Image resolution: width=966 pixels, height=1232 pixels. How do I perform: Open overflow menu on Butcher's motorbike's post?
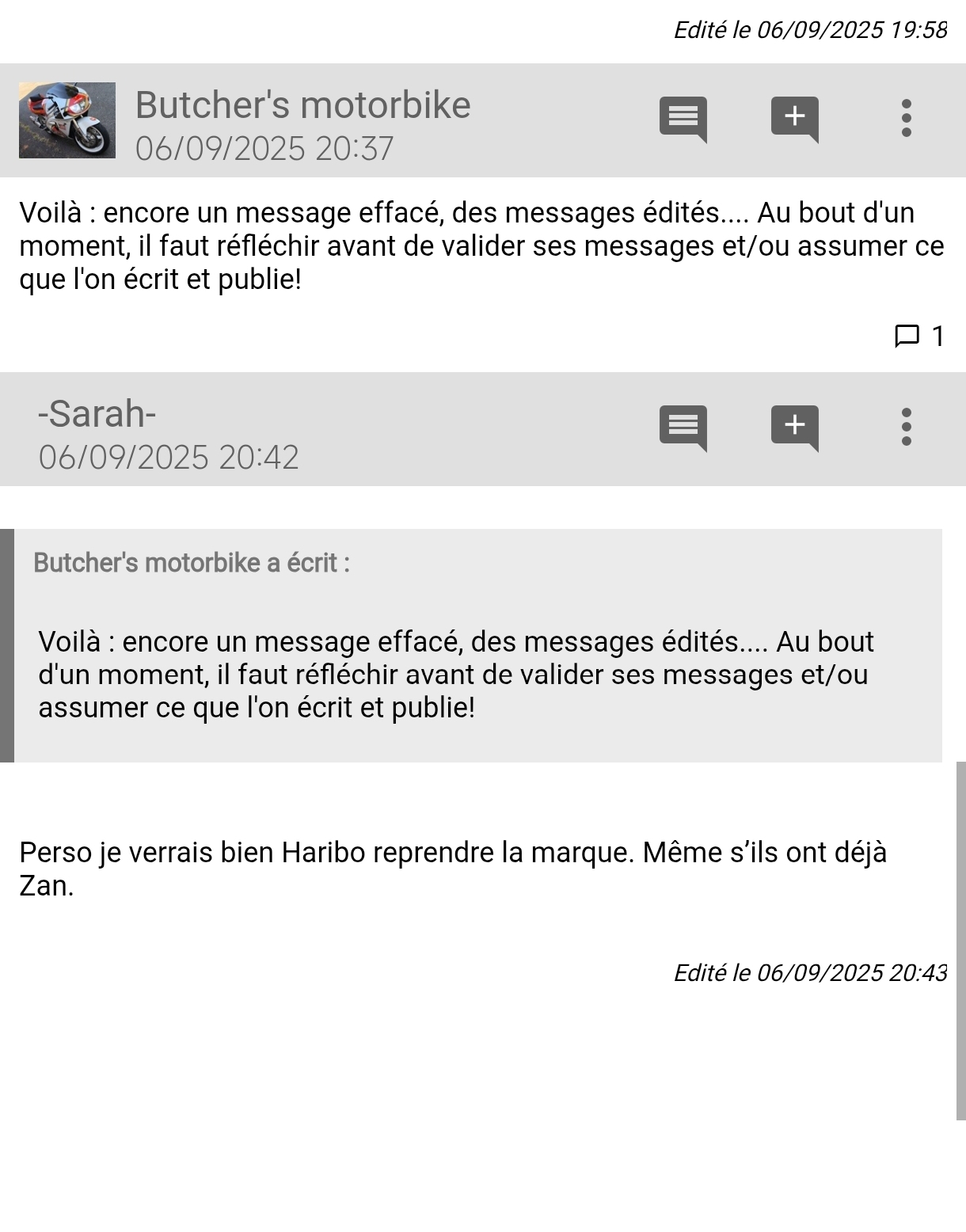coord(906,119)
